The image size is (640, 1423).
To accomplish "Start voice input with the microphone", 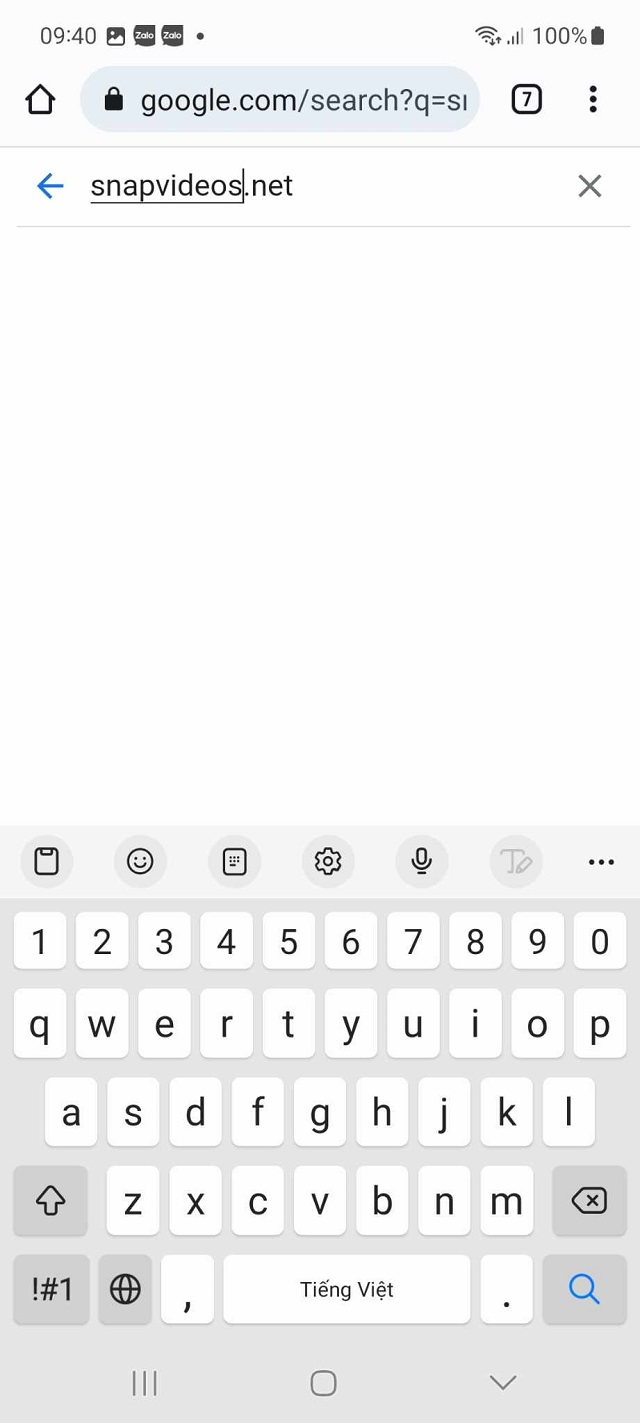I will tap(422, 861).
